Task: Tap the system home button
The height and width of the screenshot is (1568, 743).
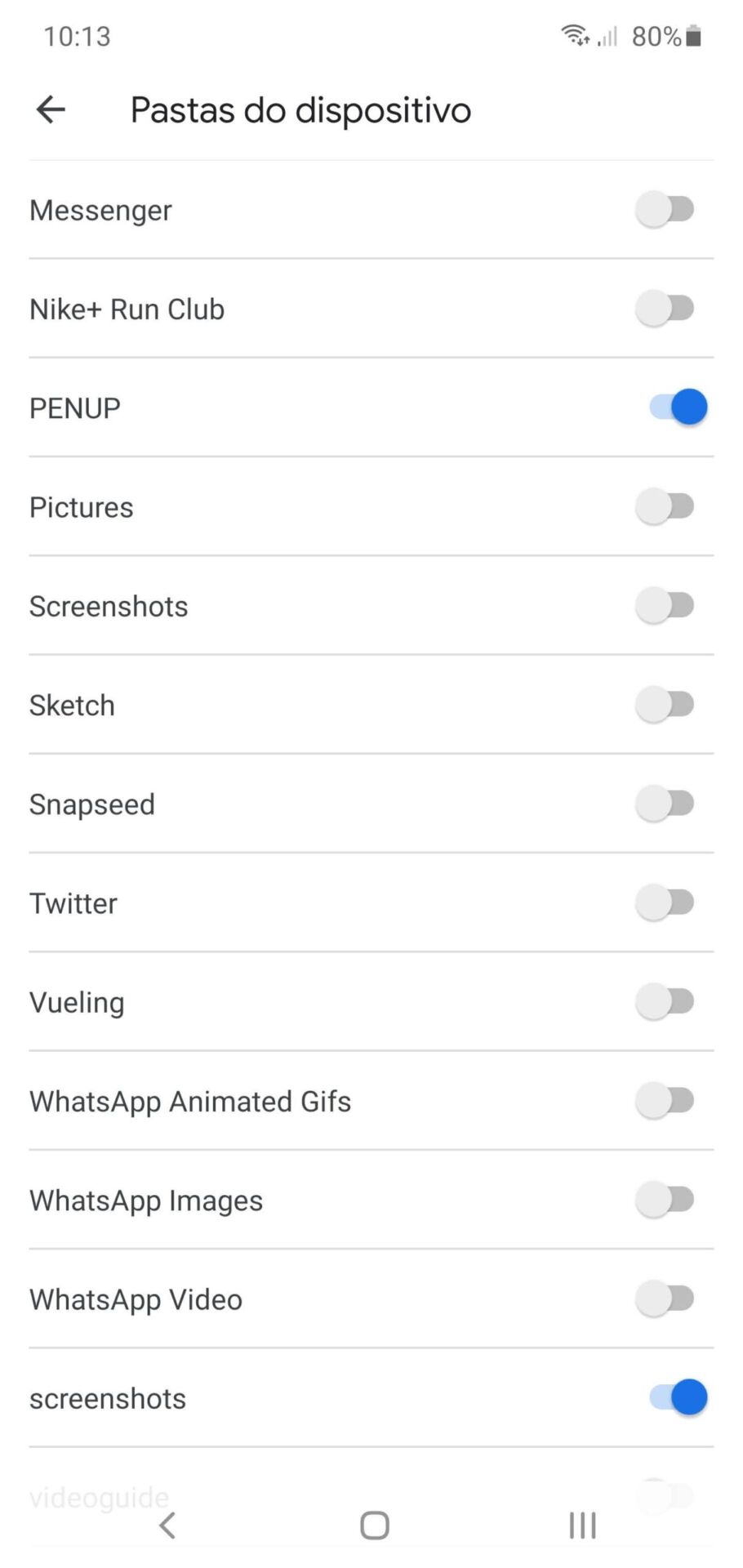Action: (x=375, y=1525)
